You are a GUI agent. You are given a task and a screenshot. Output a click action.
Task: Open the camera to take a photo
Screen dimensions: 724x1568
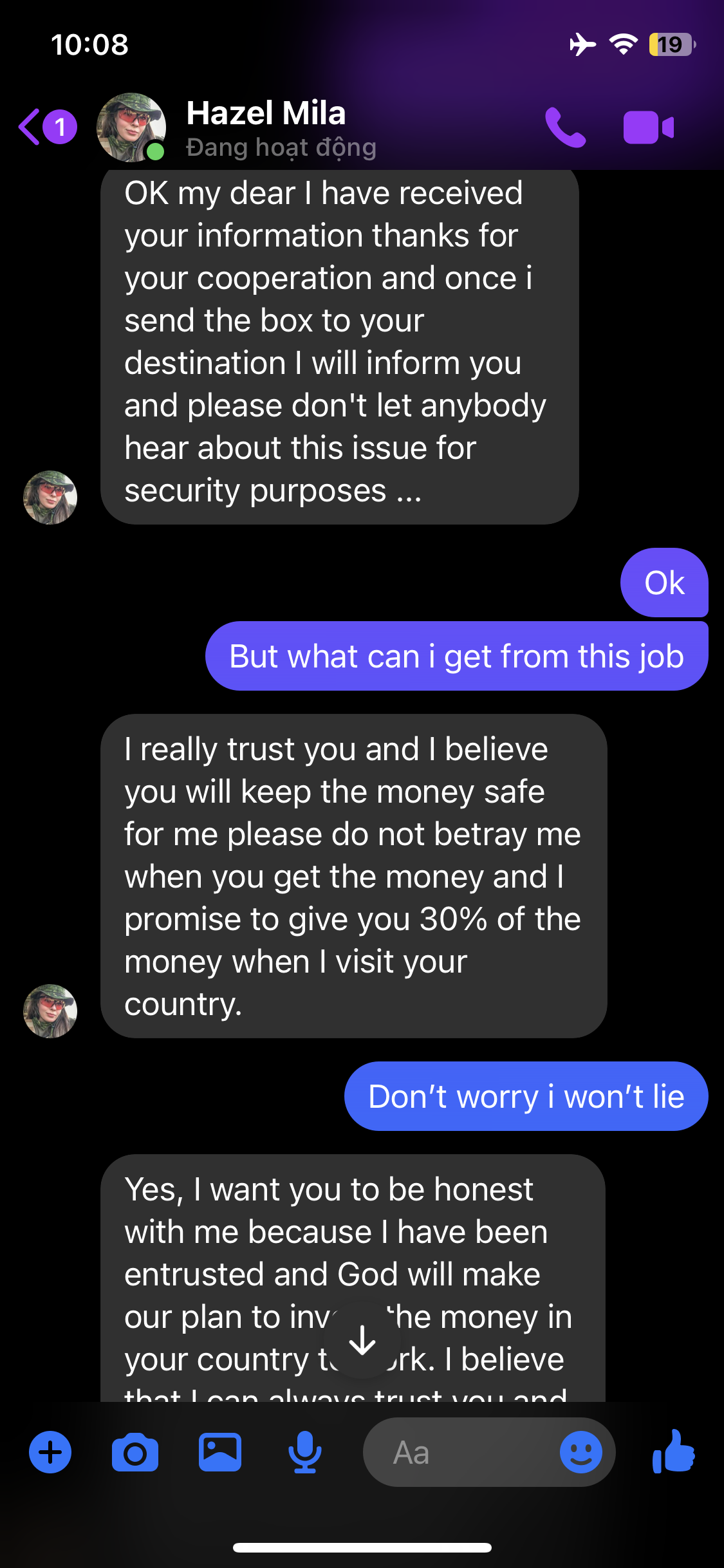[x=135, y=1452]
